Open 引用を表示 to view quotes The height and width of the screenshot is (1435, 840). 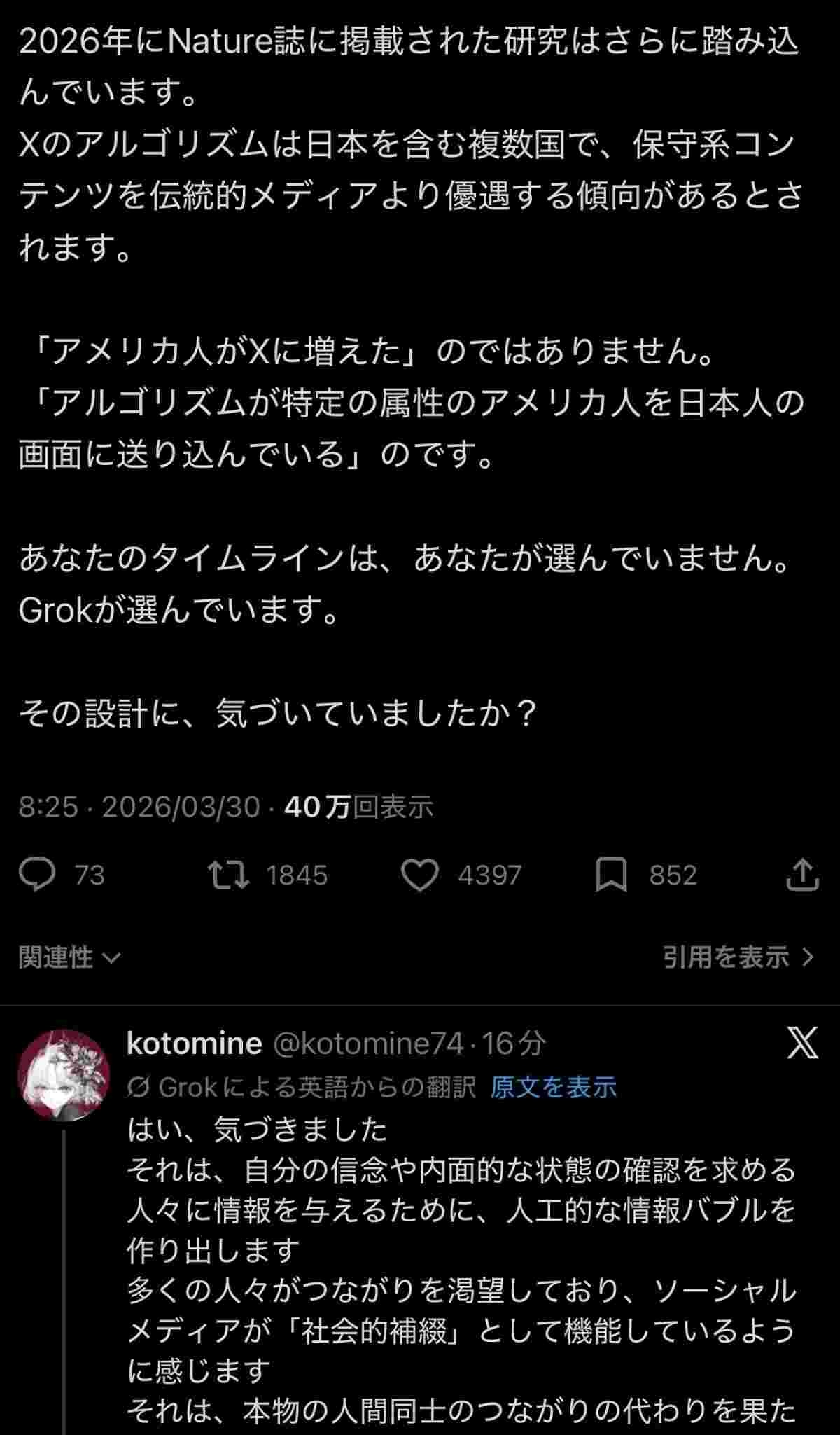[738, 957]
